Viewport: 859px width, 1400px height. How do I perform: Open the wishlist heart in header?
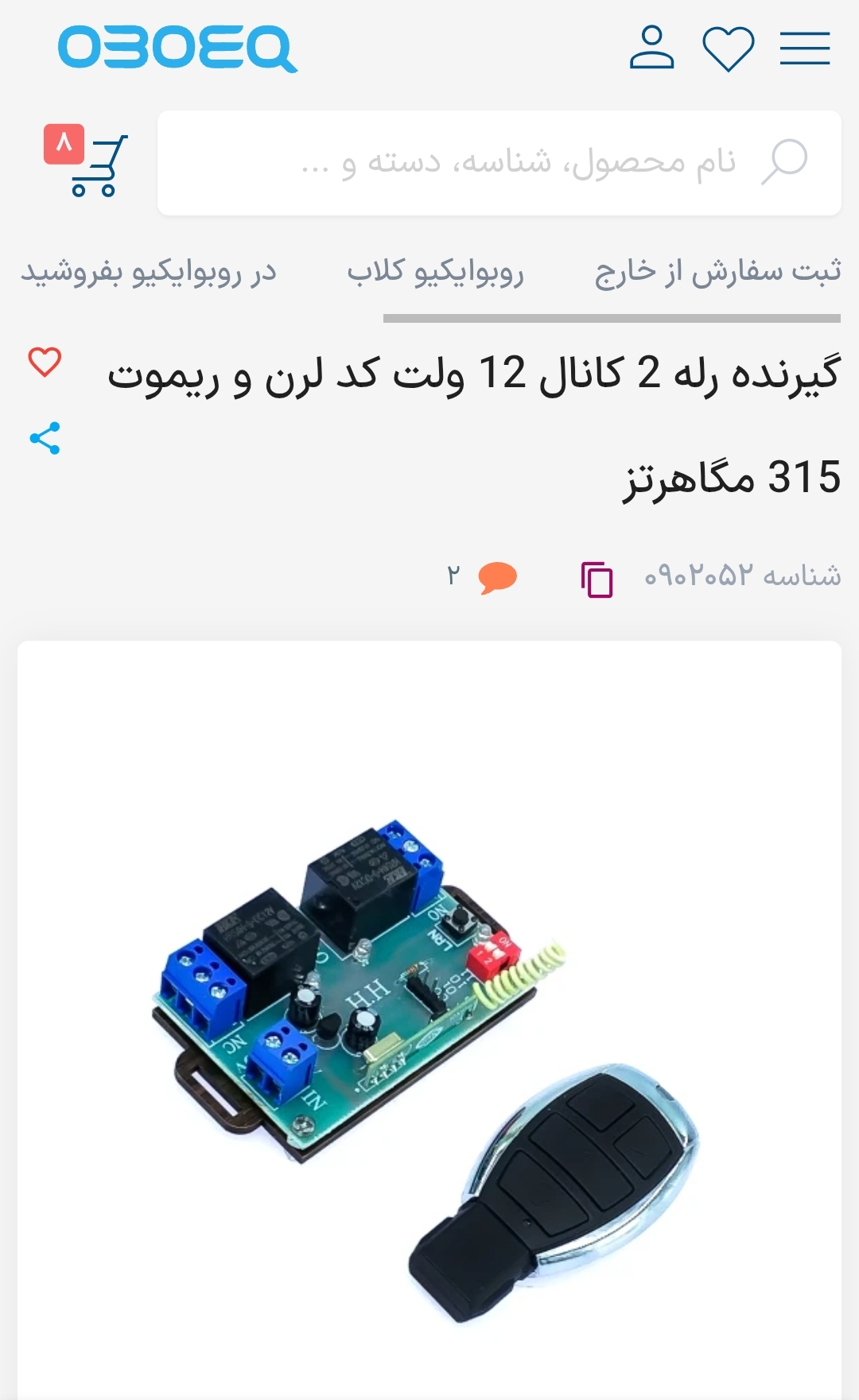tap(728, 48)
